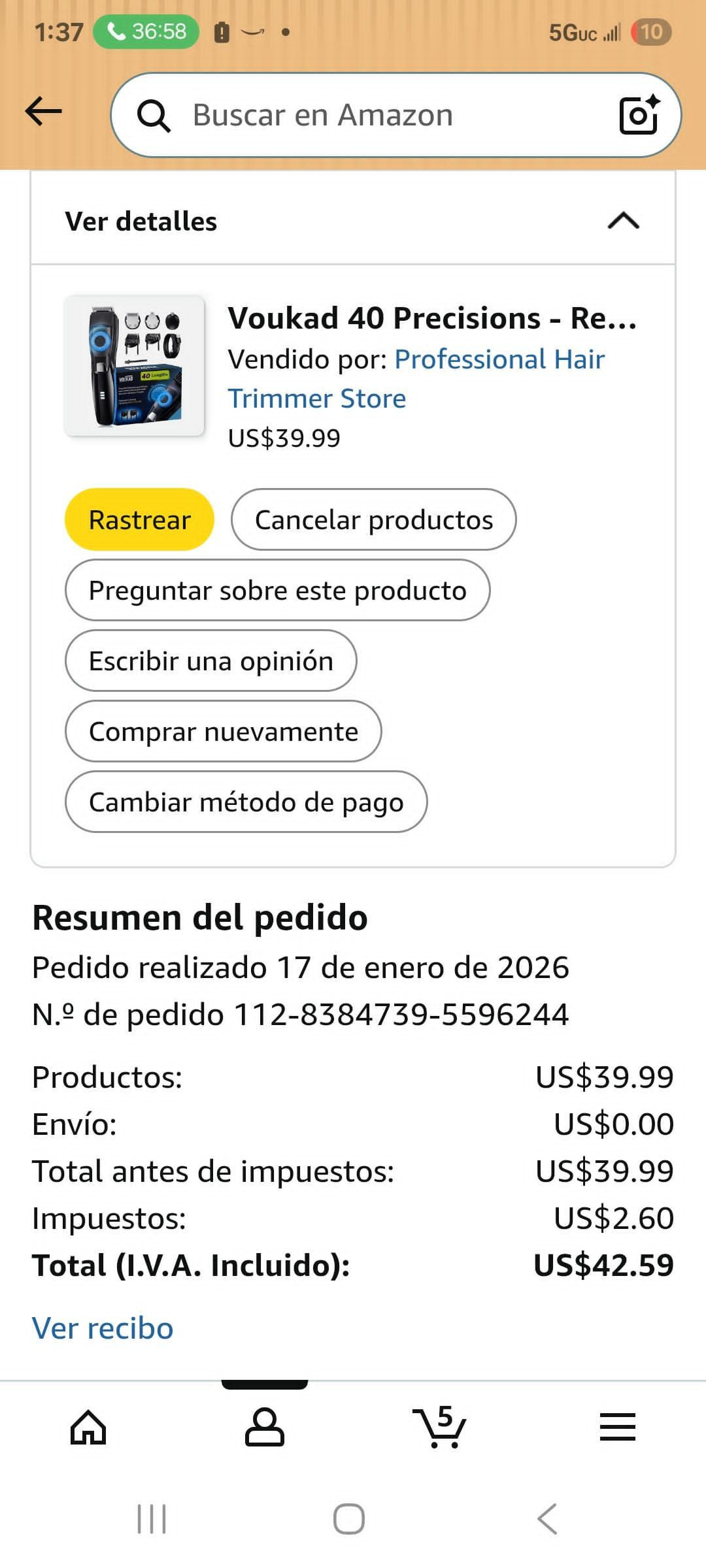Collapse the Ver detalles section
This screenshot has height=1568, width=706.
click(x=623, y=221)
